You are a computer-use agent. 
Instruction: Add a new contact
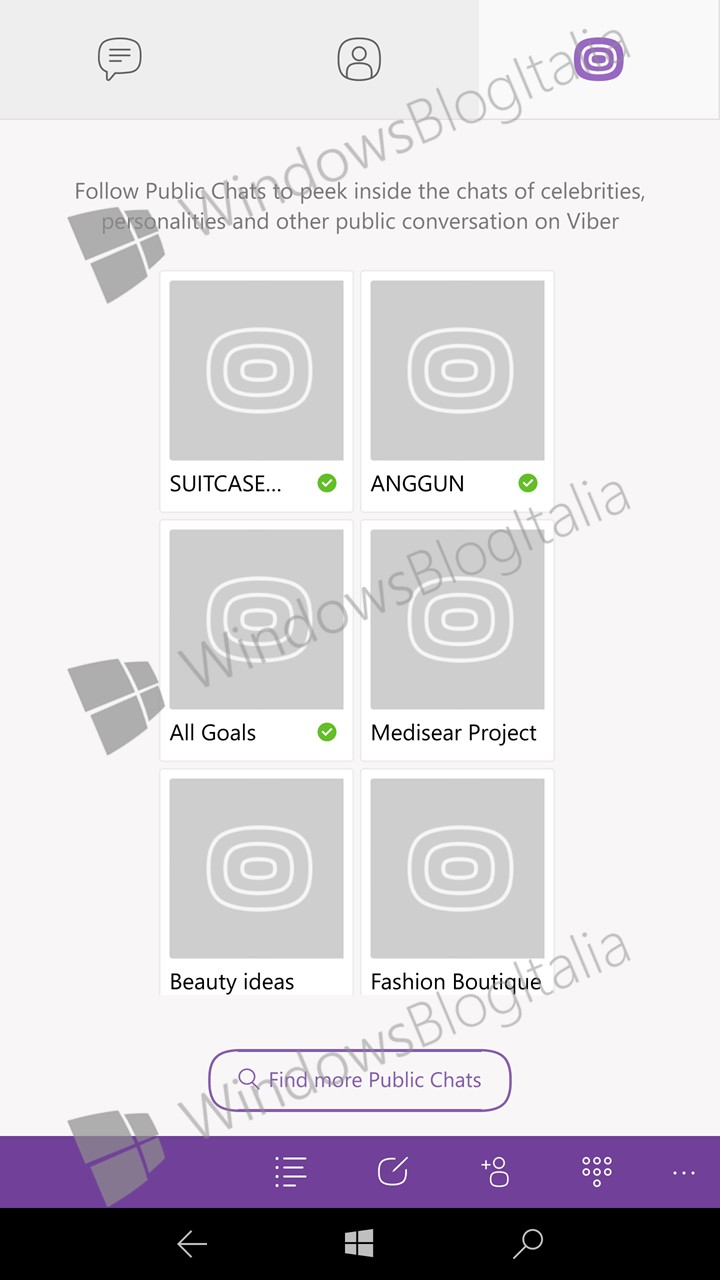tap(495, 1171)
